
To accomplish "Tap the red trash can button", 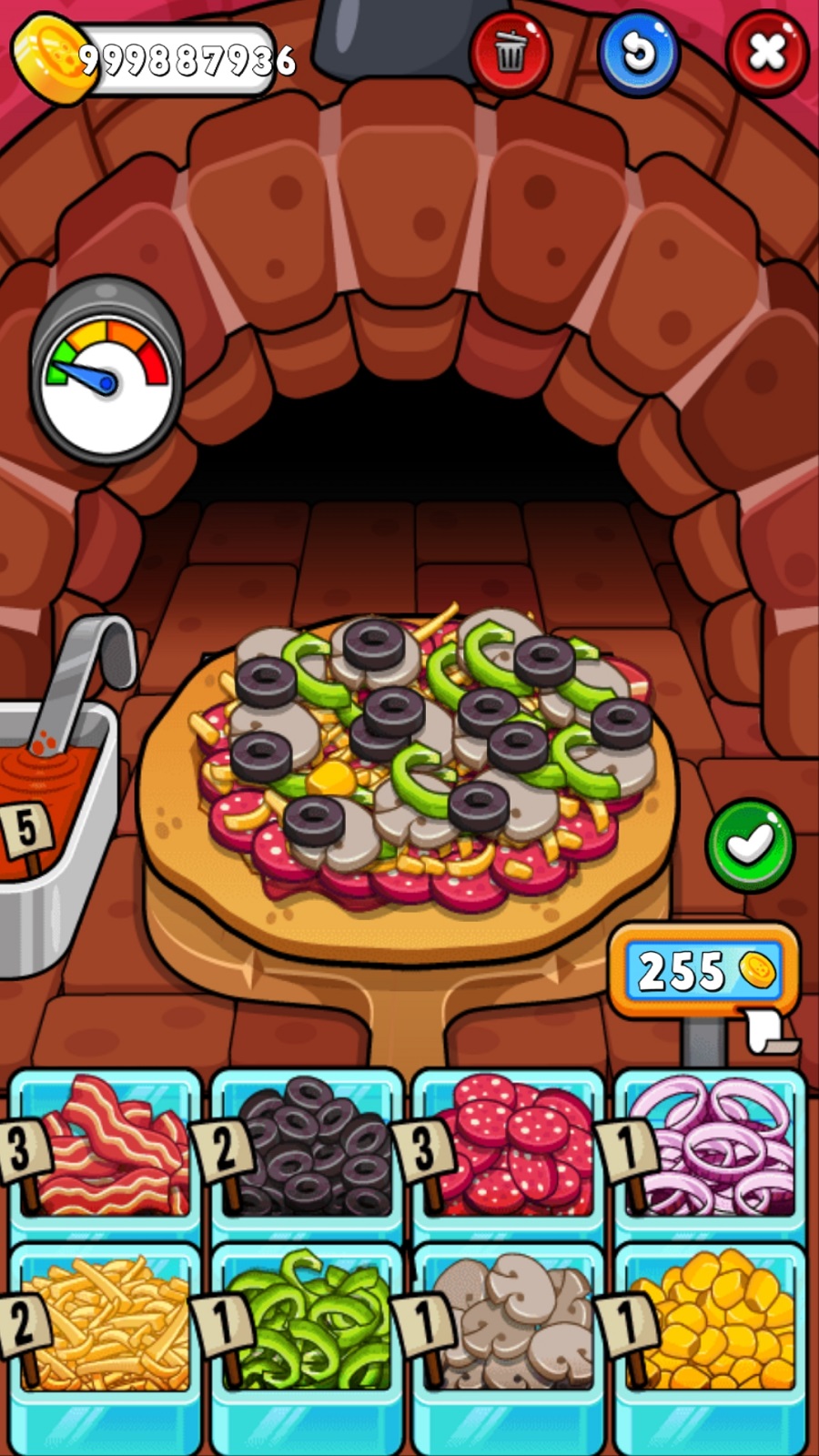I will [511, 53].
